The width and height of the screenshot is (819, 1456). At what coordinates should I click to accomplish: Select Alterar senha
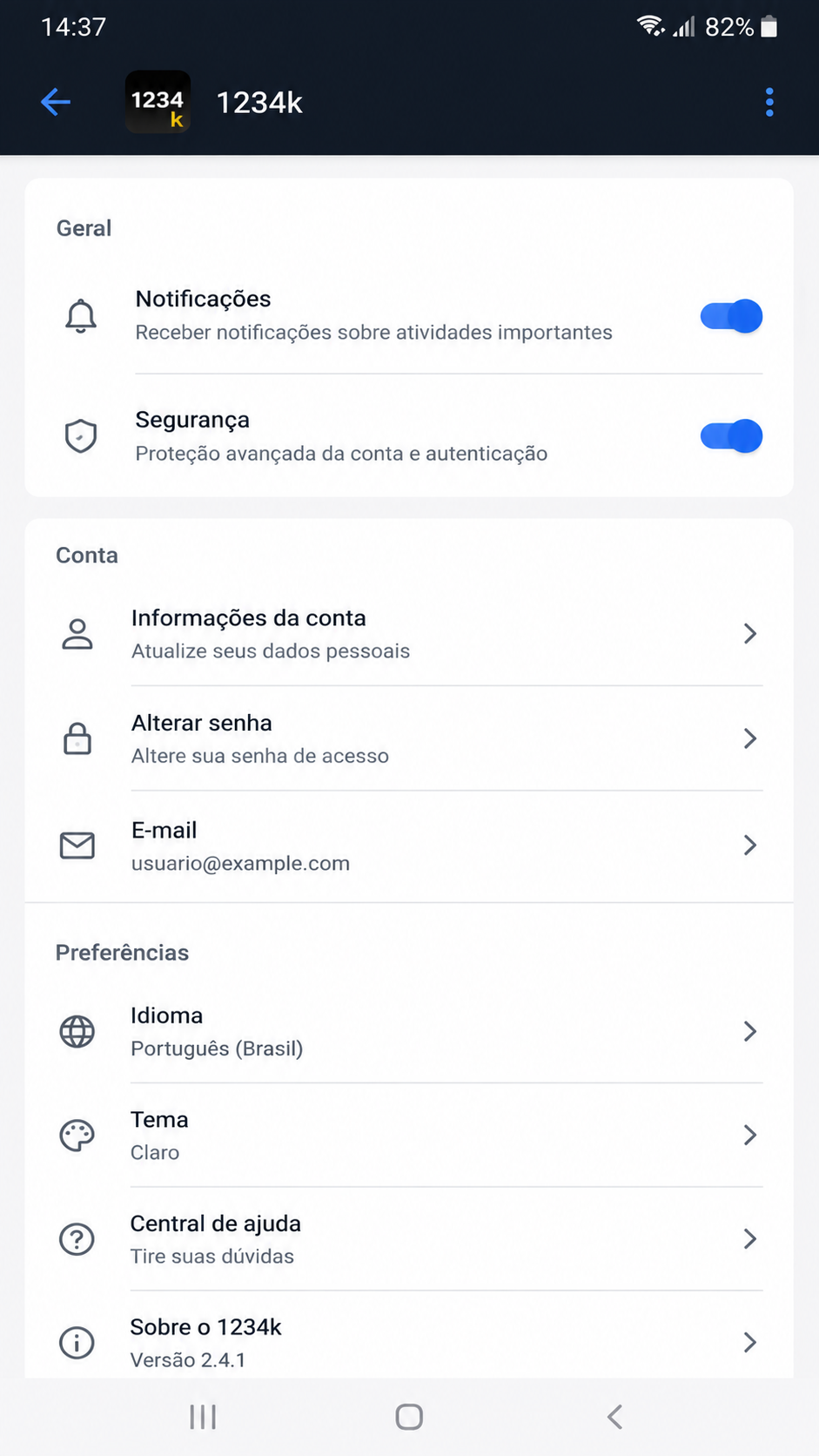[x=409, y=738]
